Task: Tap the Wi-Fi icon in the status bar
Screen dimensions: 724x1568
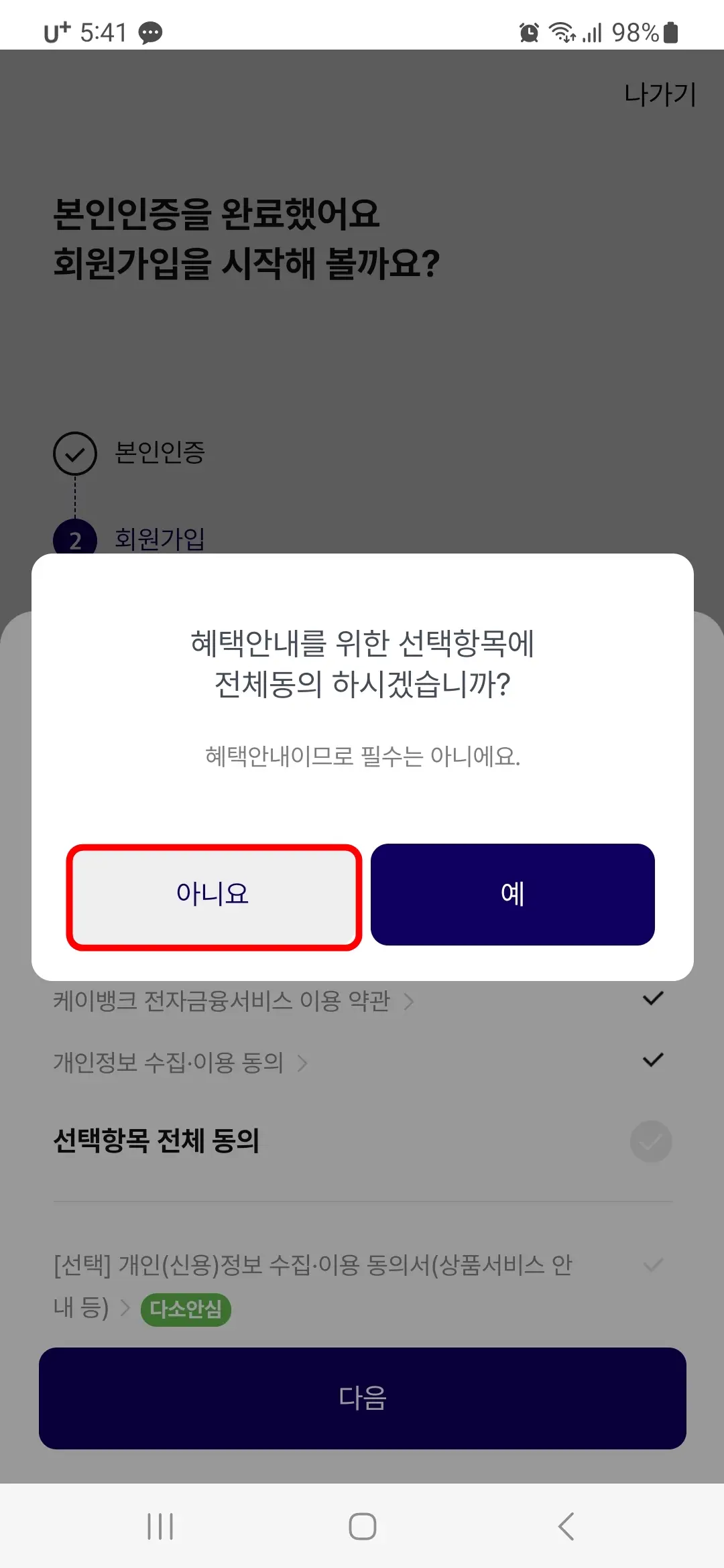Action: click(562, 31)
